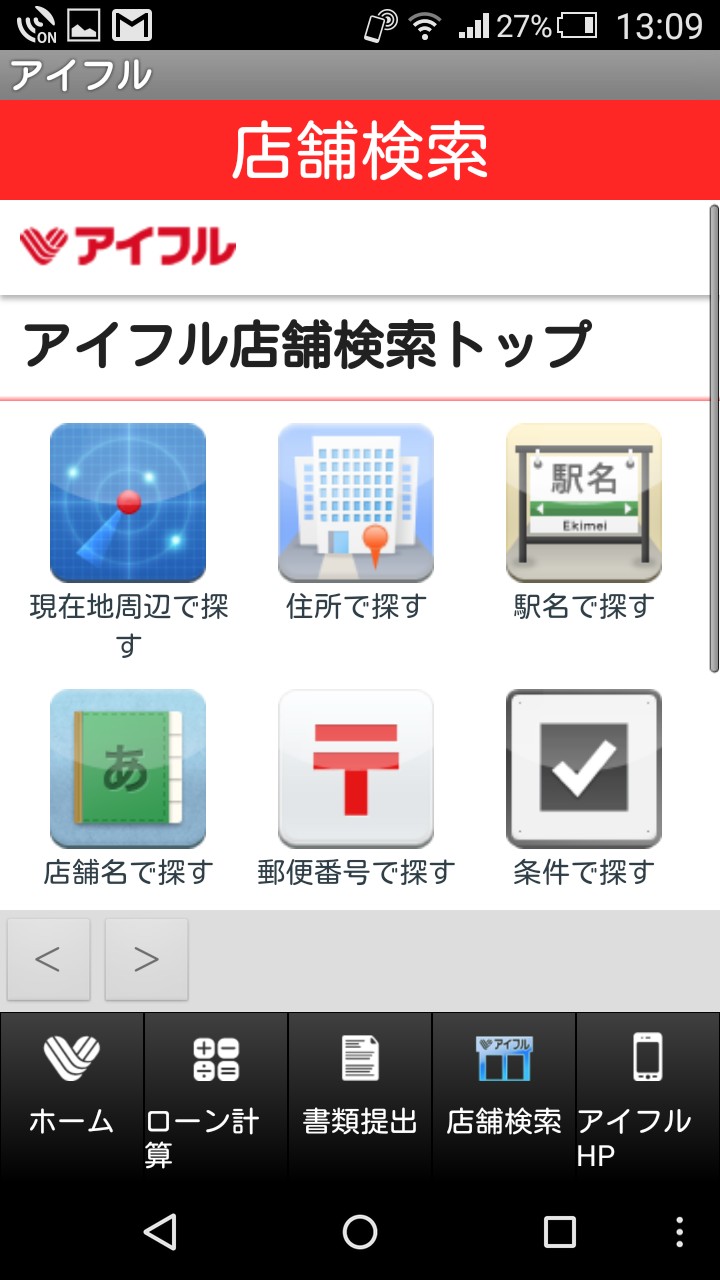The width and height of the screenshot is (720, 1280).
Task: Tap the system back button
Action: click(160, 1232)
